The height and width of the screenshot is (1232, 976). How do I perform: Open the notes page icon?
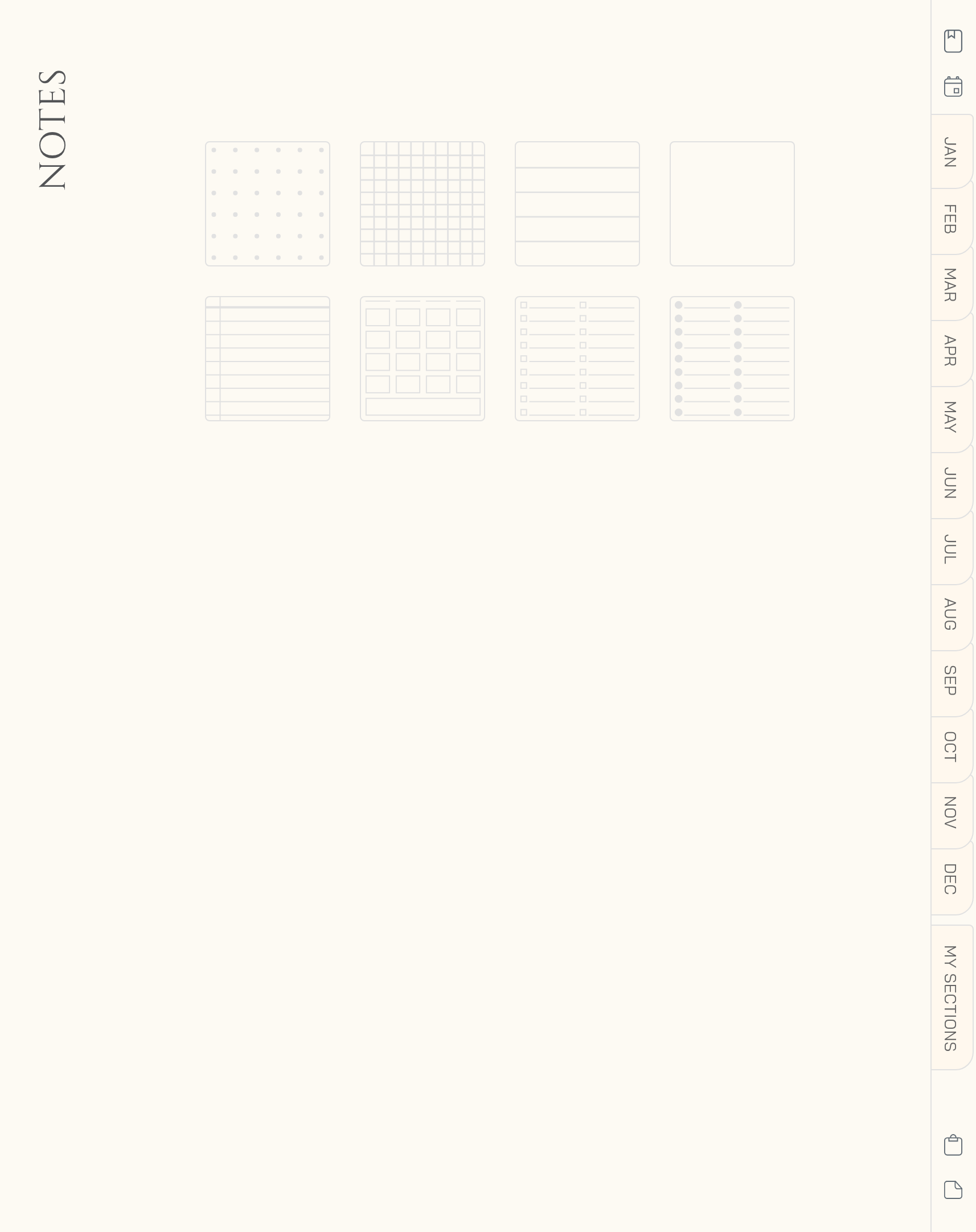[x=953, y=1190]
